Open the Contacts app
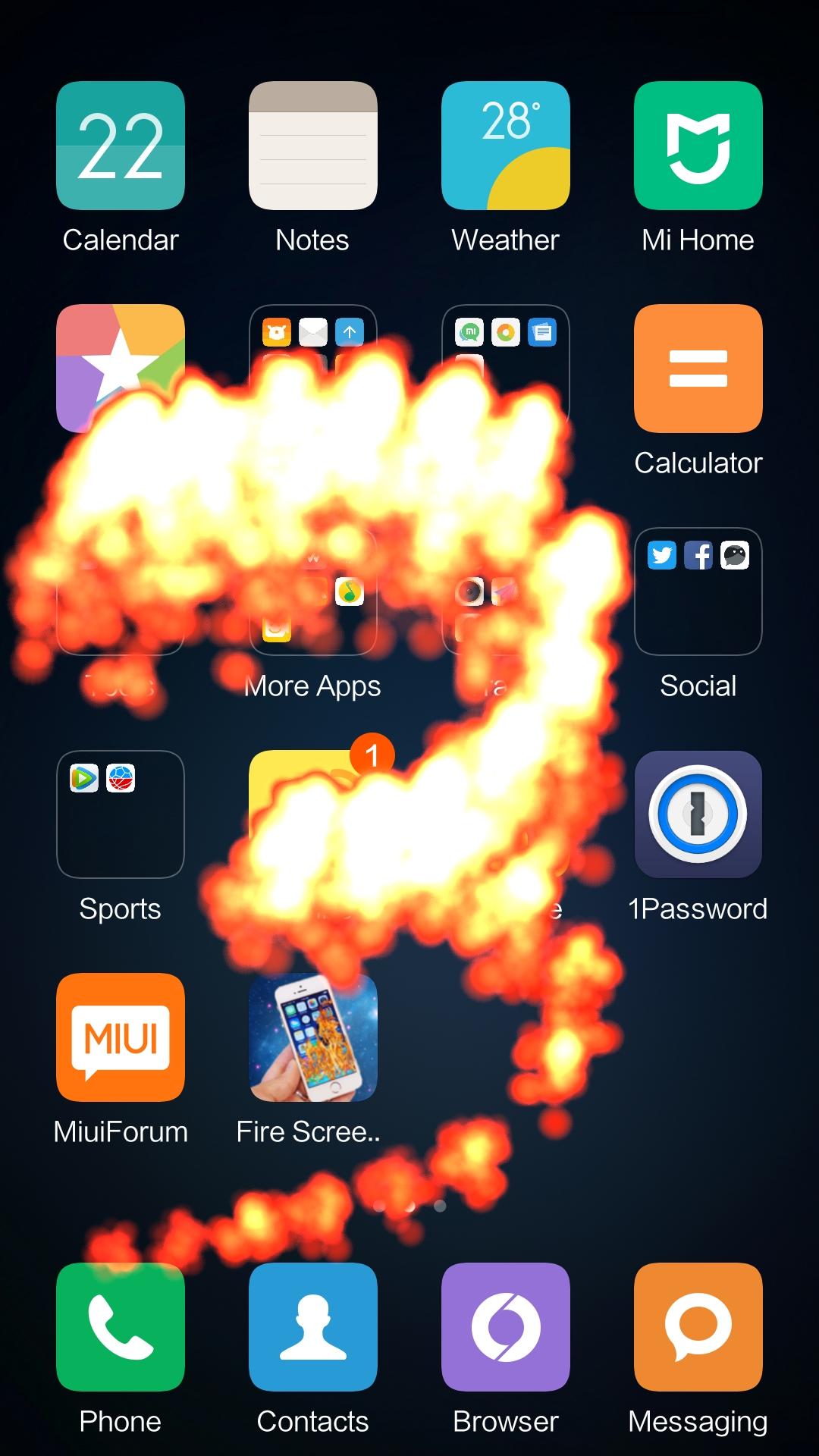Screen dimensions: 819x1456 [313, 1327]
